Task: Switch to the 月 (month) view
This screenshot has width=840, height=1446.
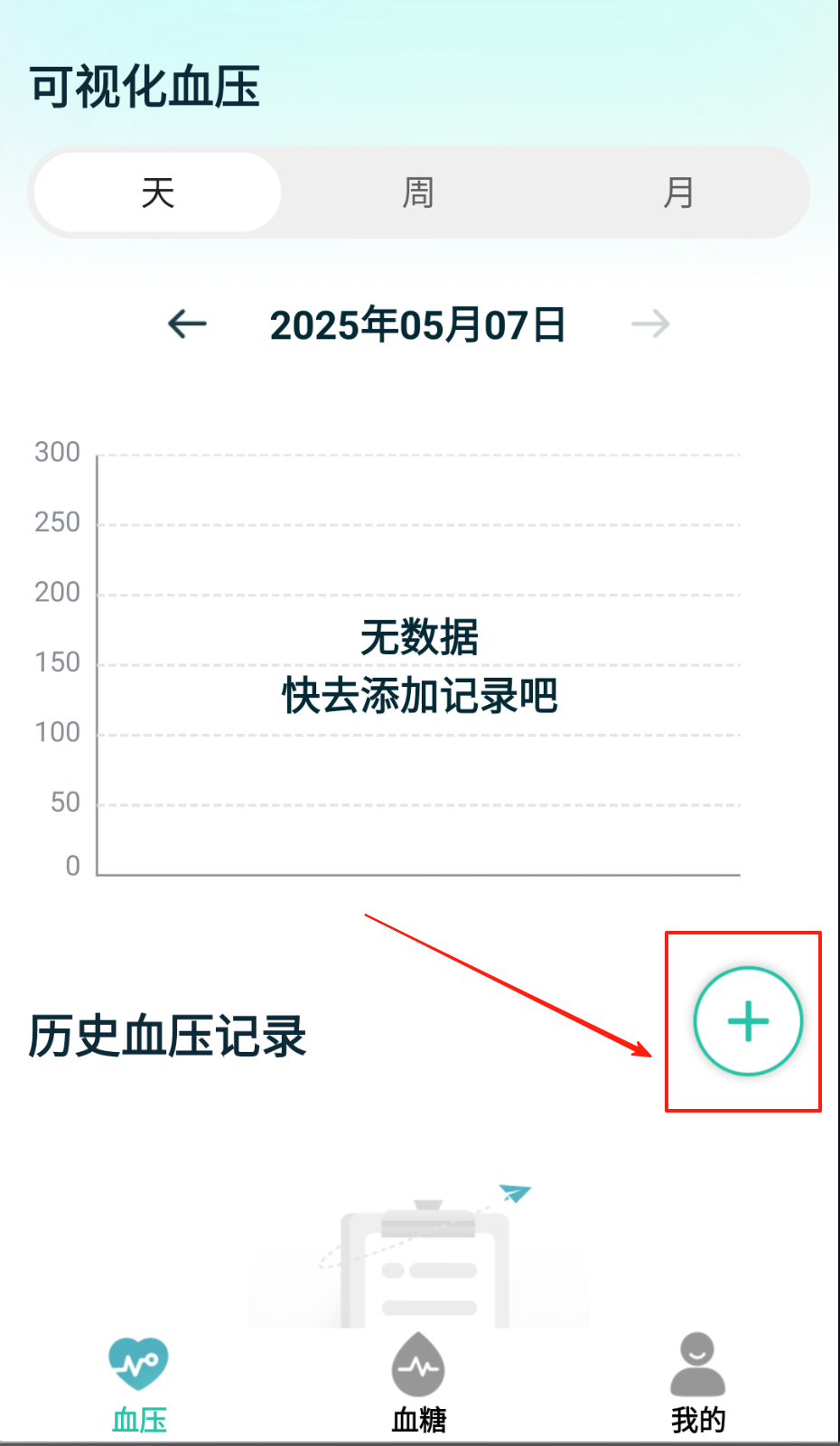Action: (x=678, y=192)
